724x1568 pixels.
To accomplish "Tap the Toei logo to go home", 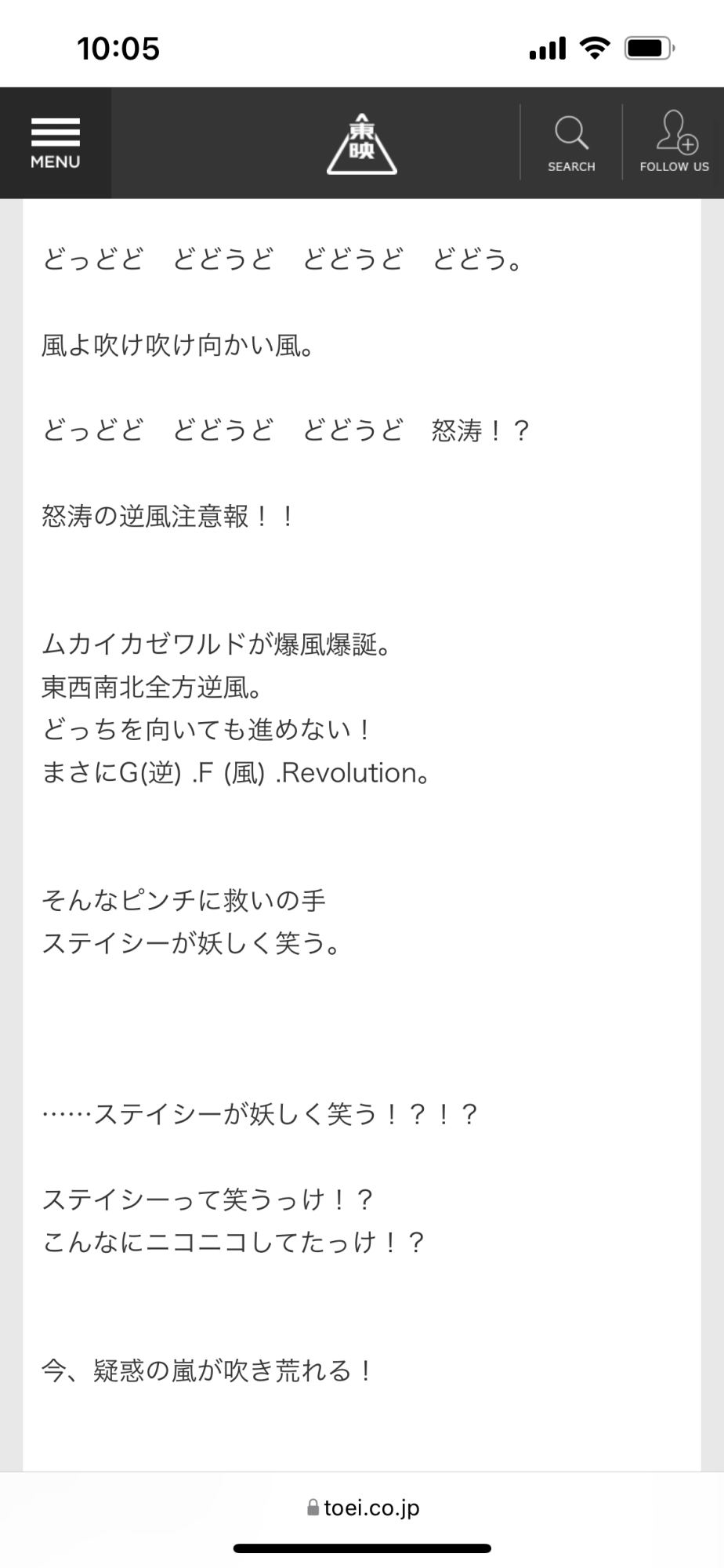I will pos(361,144).
